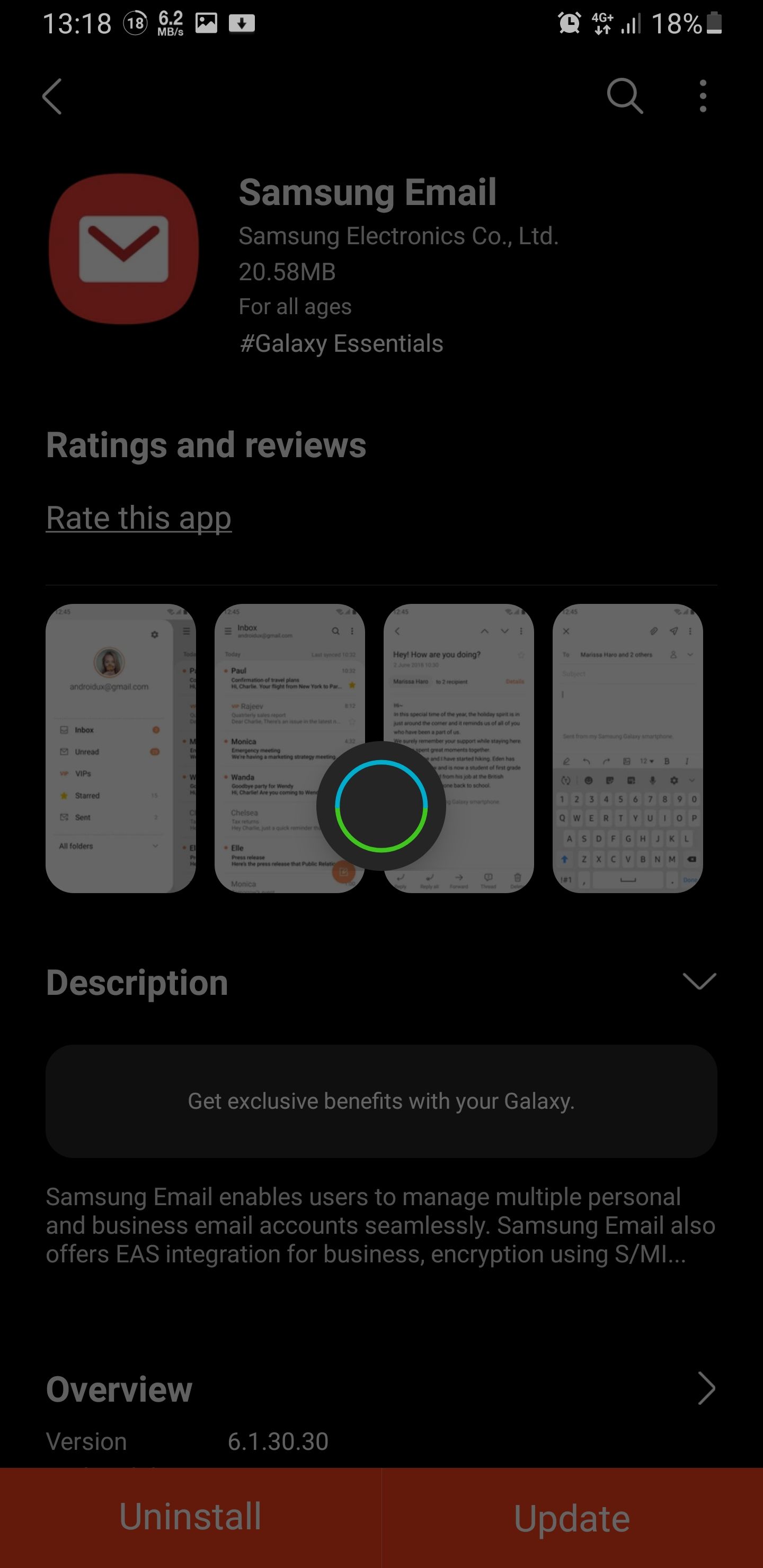Navigate back to the previous page
Viewport: 763px width, 1568px height.
point(52,96)
